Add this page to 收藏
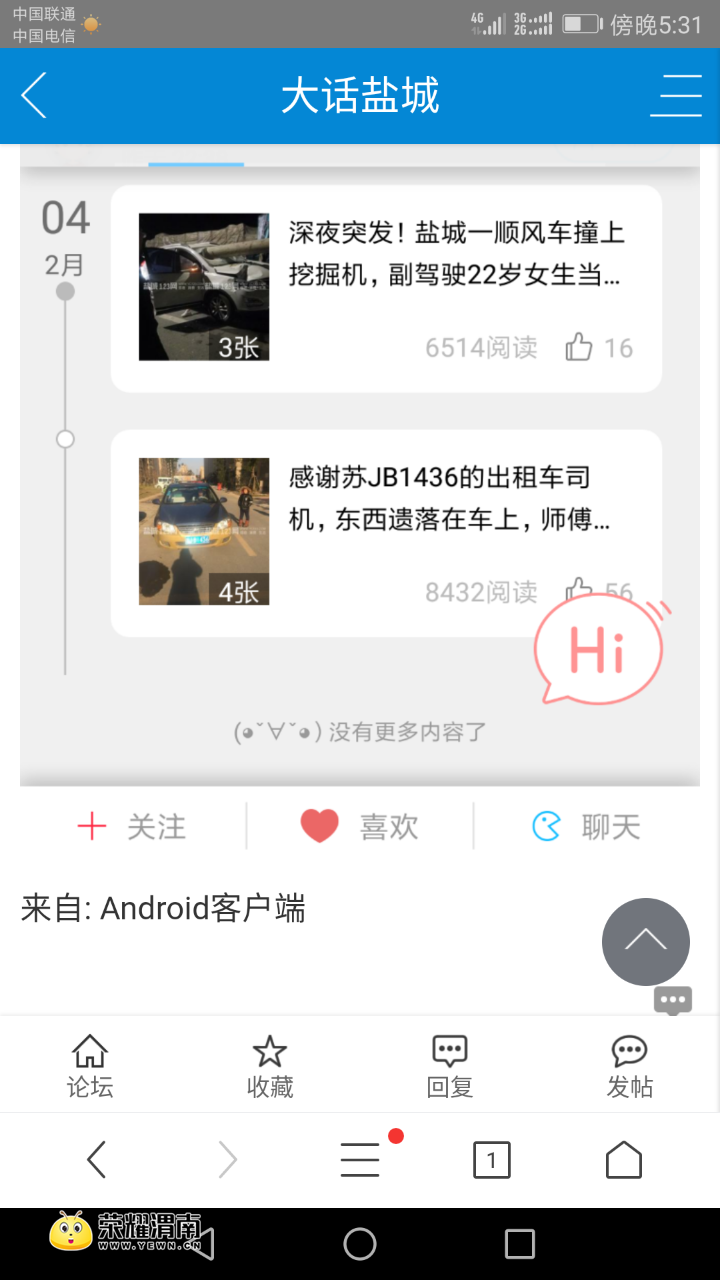Screen dimensions: 720x1280 270,1066
